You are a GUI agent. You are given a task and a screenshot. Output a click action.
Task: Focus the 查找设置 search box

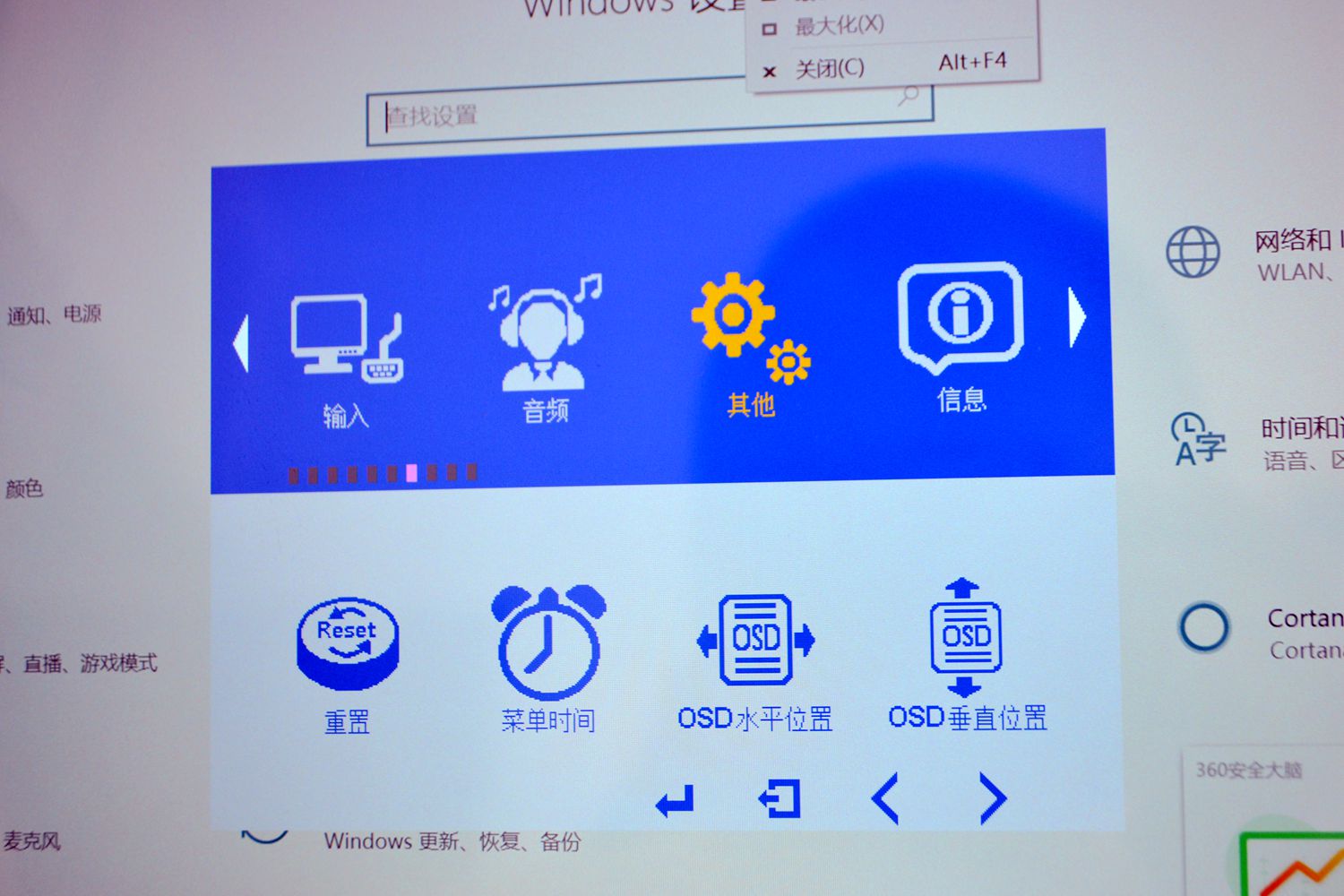pyautogui.click(x=645, y=115)
